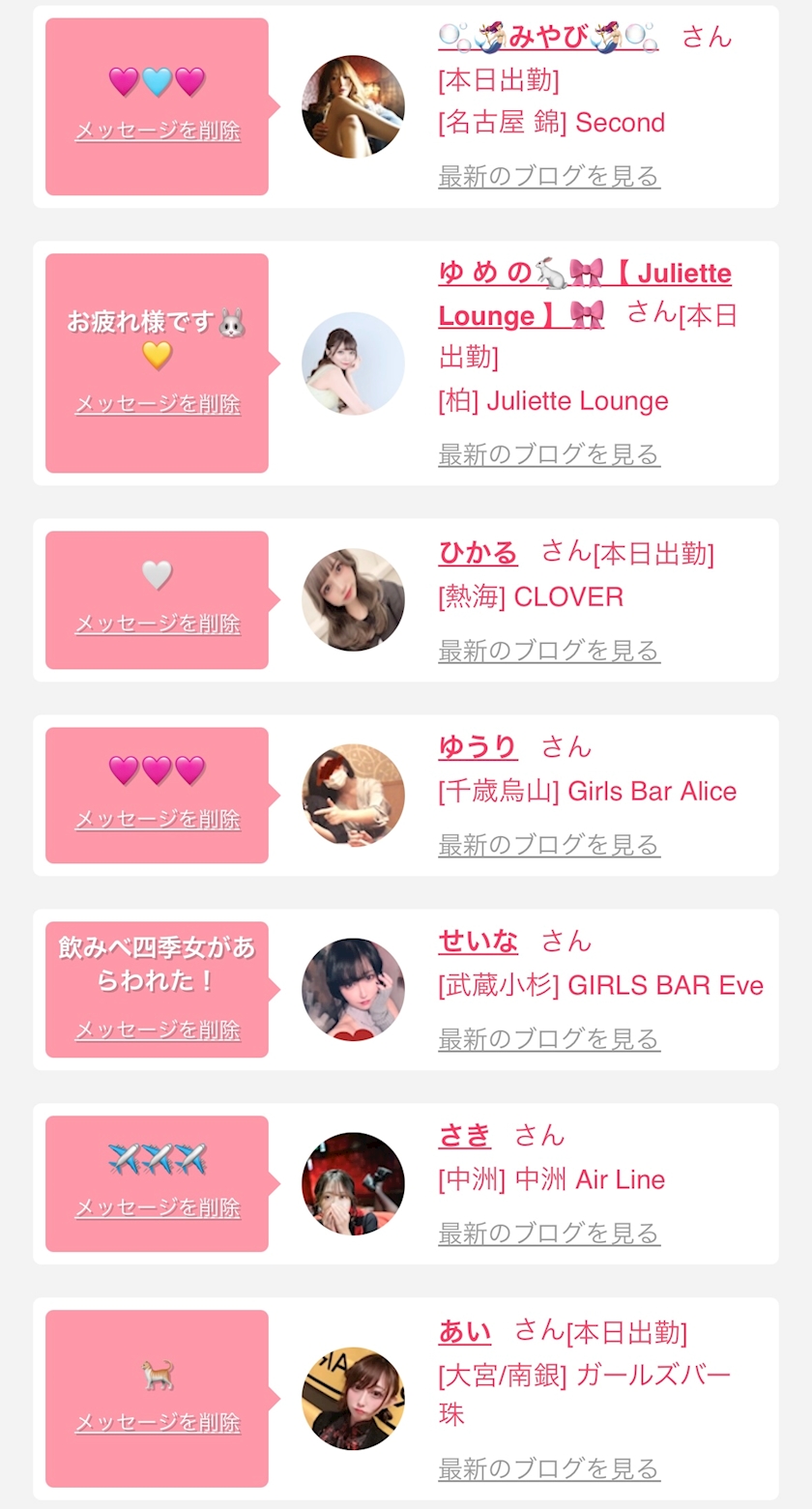This screenshot has height=1509, width=812.
Task: View latest blog of みやび
Action: [x=549, y=176]
